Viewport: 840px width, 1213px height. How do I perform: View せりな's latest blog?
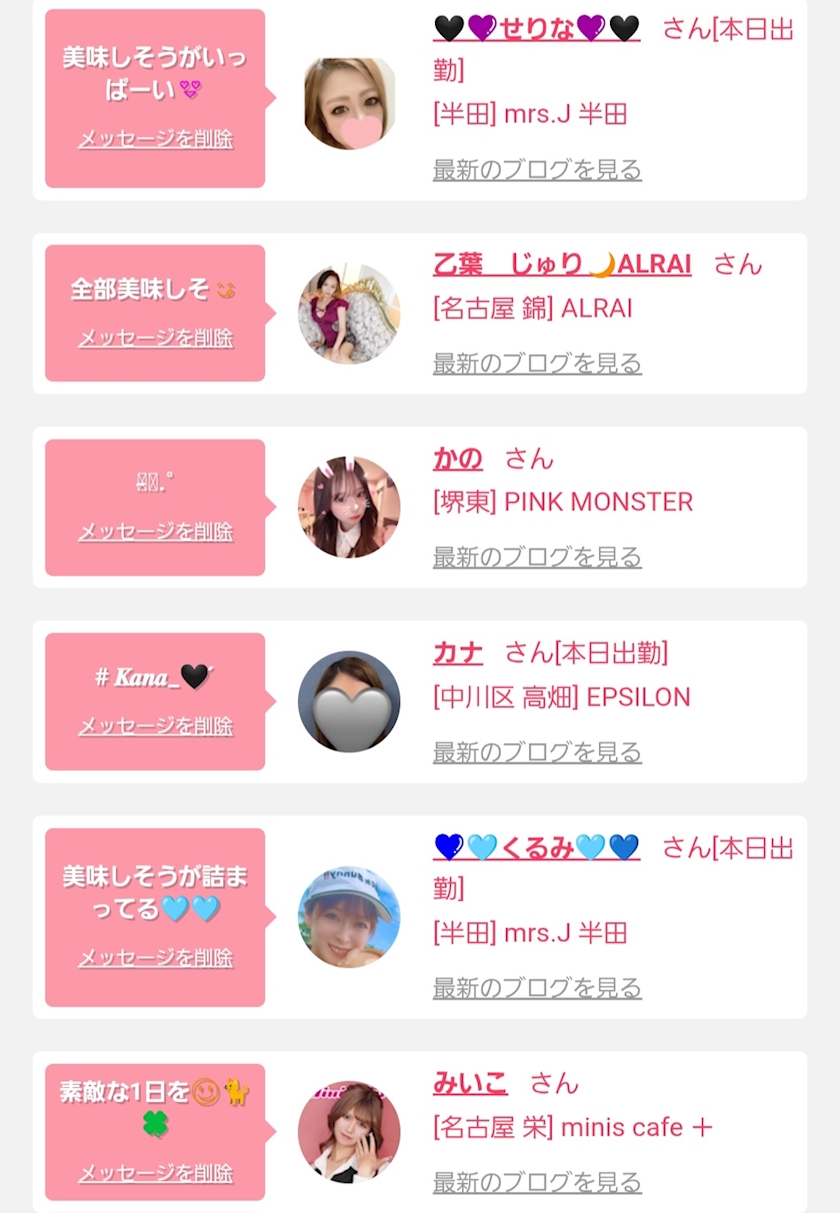pos(537,169)
